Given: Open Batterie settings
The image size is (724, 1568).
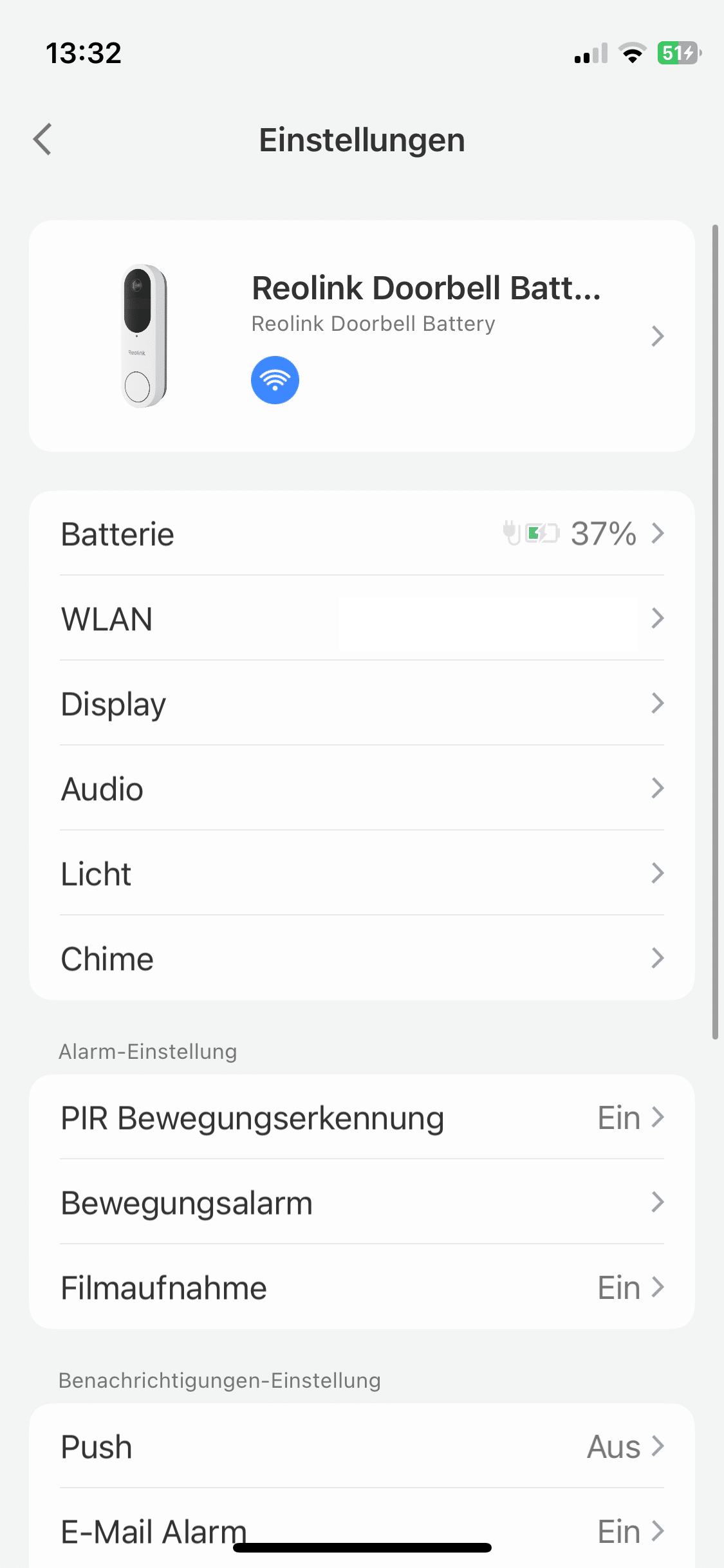Looking at the screenshot, I should click(x=362, y=534).
